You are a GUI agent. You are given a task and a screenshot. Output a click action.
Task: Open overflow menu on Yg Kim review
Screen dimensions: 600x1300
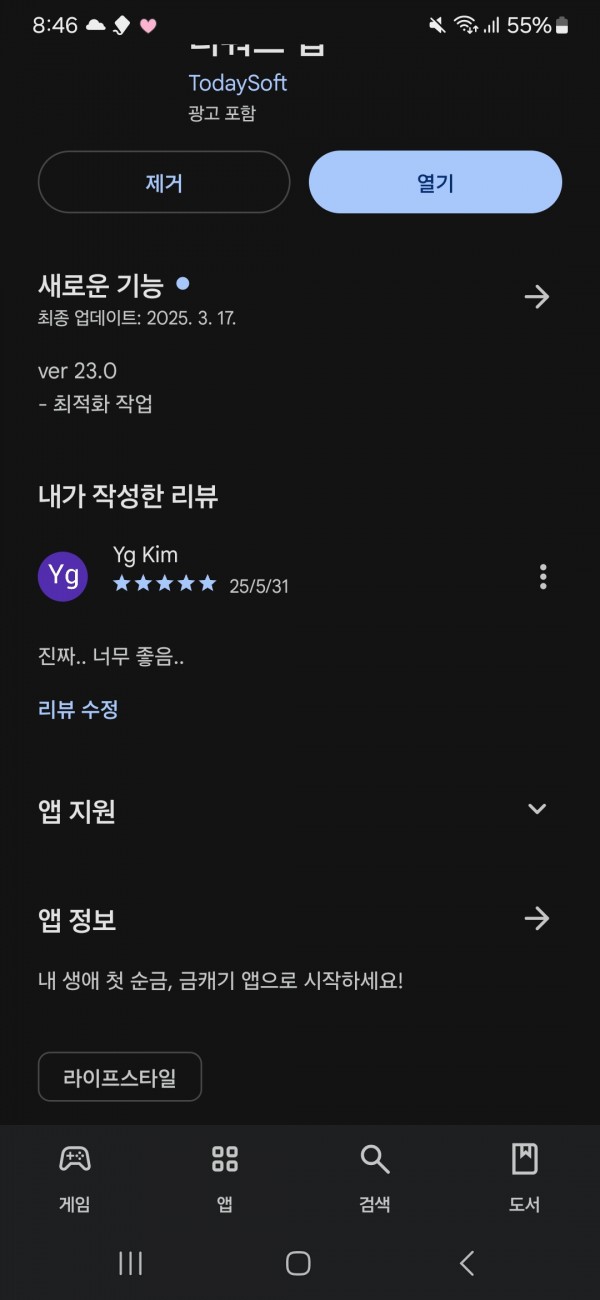coord(543,576)
